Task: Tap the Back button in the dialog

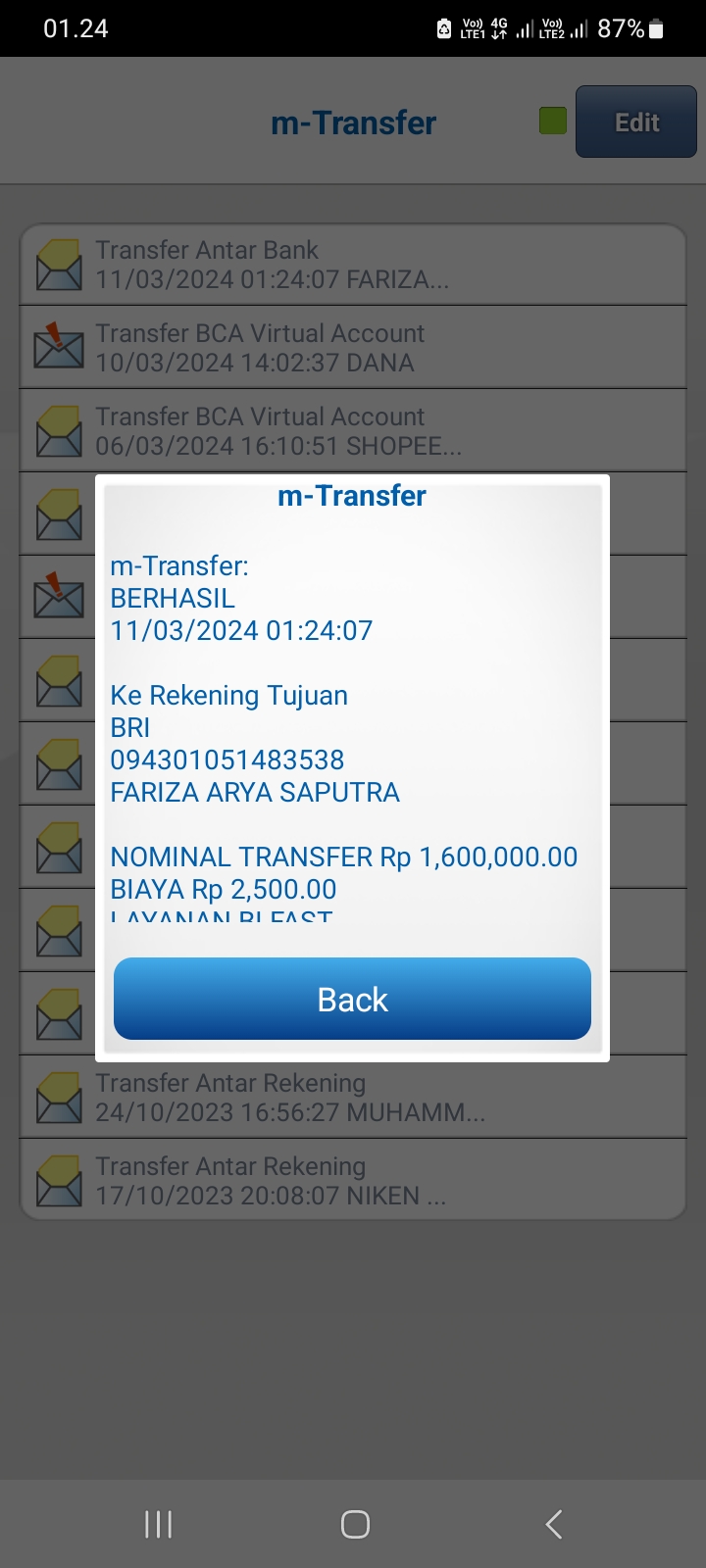Action: (x=352, y=999)
